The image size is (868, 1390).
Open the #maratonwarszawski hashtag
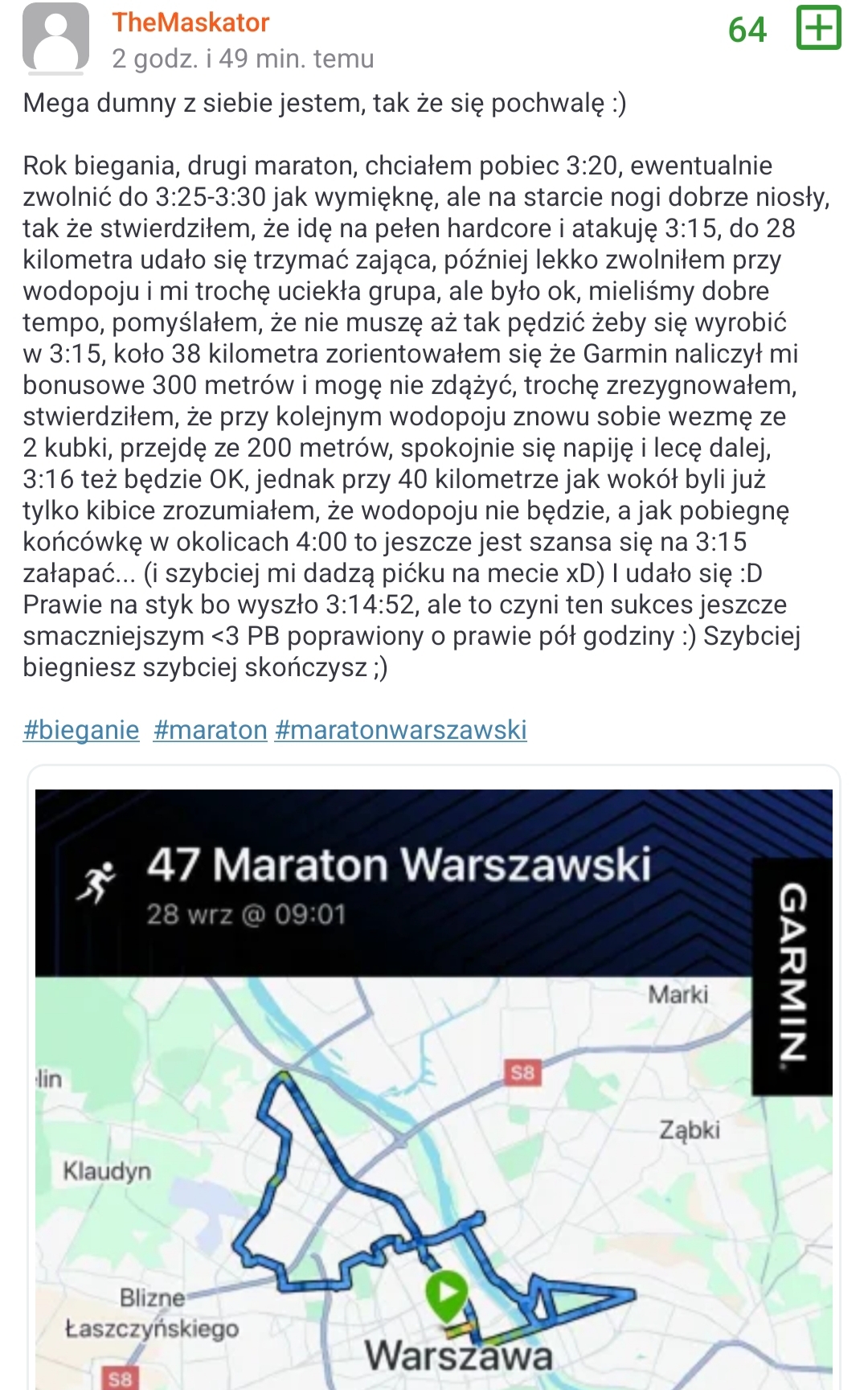[400, 730]
